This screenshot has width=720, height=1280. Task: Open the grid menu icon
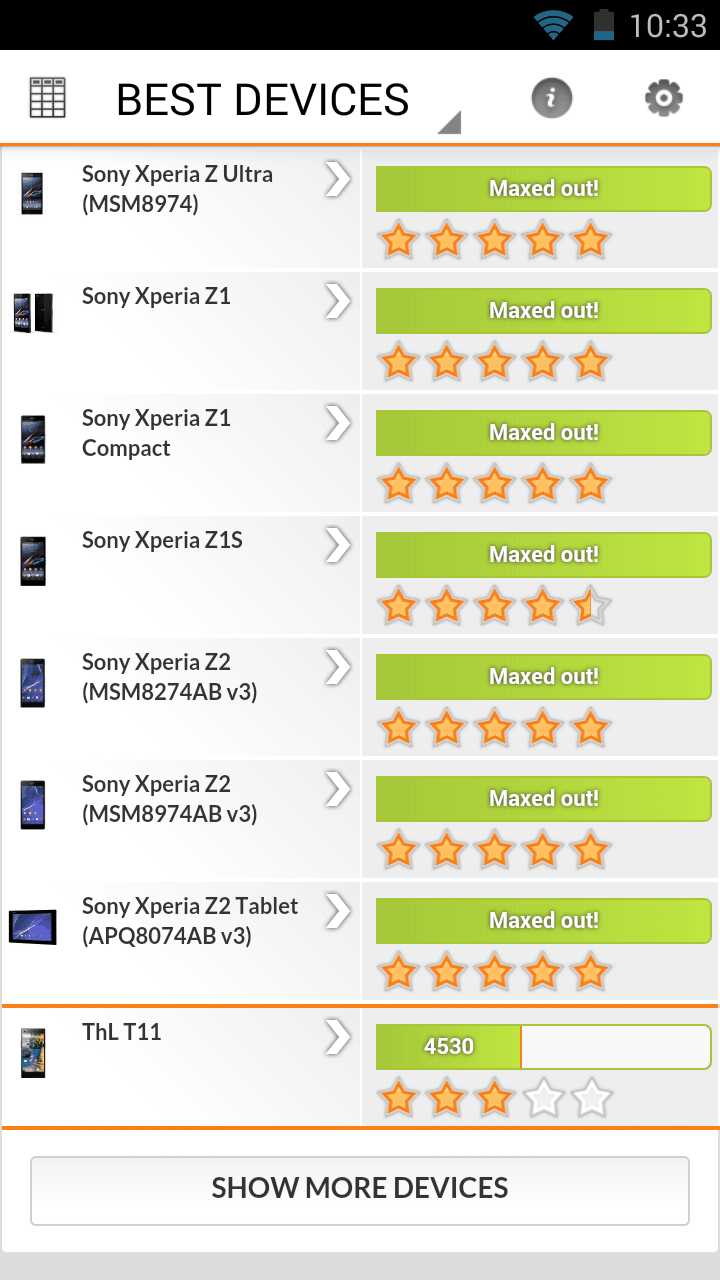coord(47,99)
